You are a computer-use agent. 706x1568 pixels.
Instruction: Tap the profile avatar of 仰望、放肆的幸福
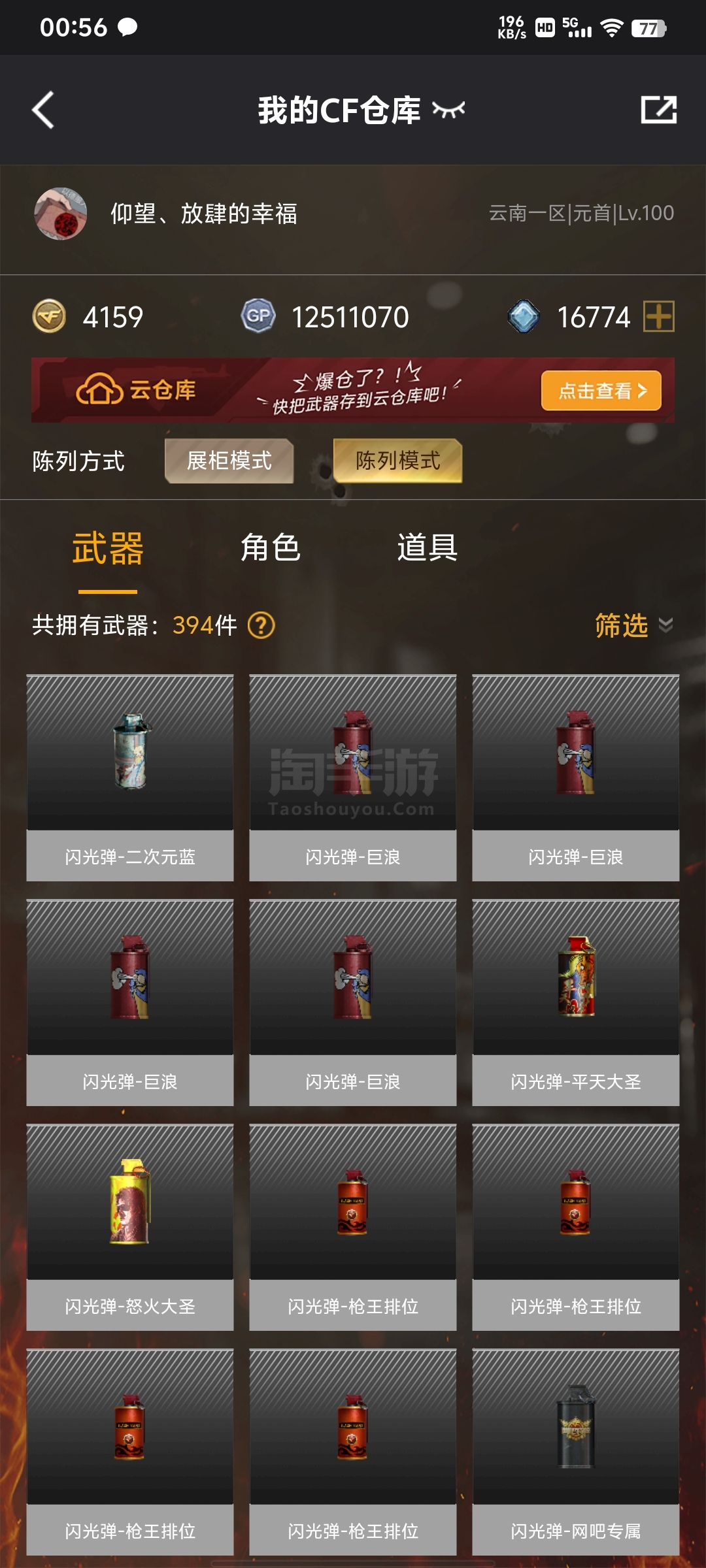(x=61, y=214)
